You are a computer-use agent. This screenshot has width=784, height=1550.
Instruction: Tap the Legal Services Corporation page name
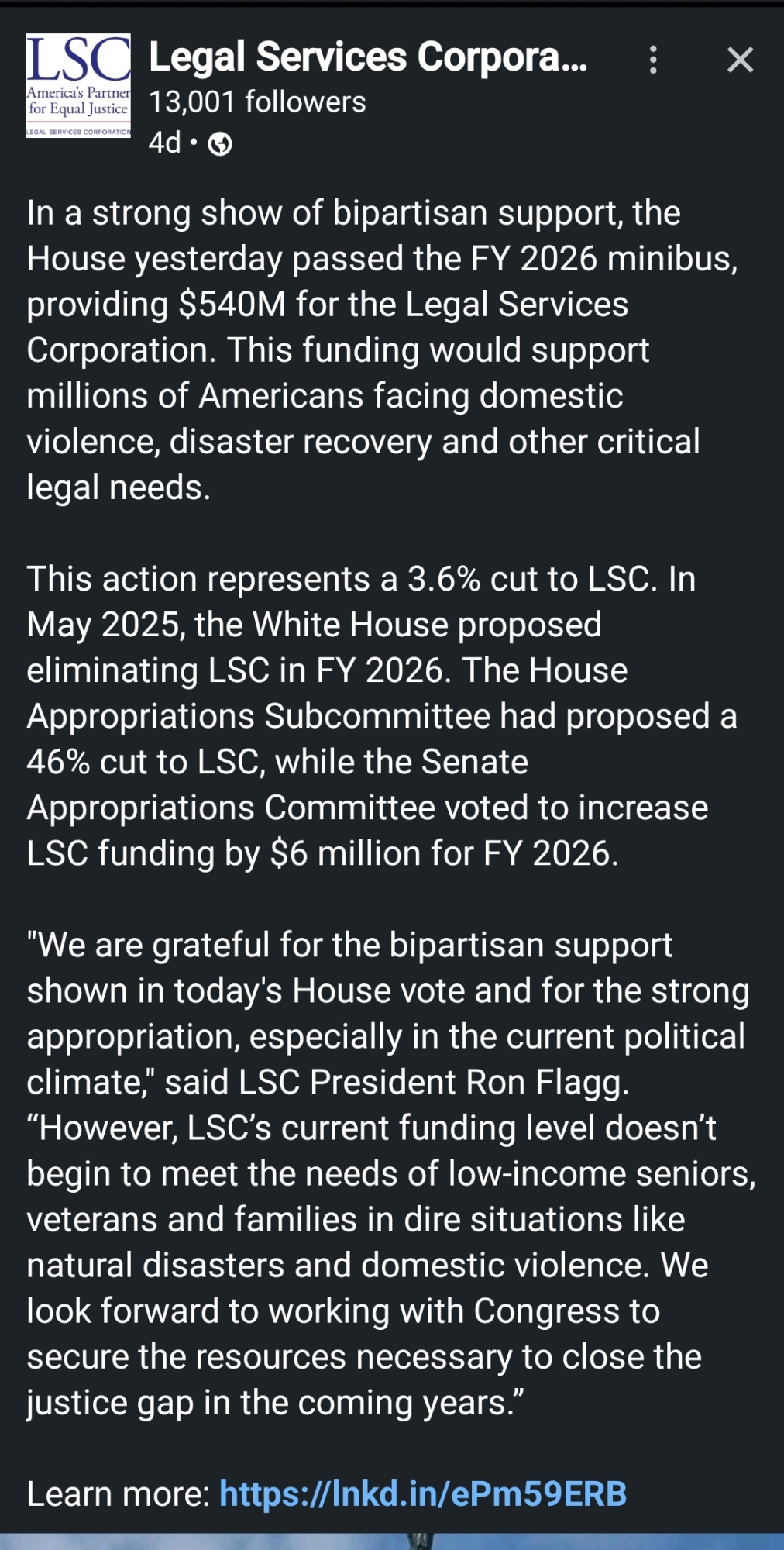tap(368, 58)
